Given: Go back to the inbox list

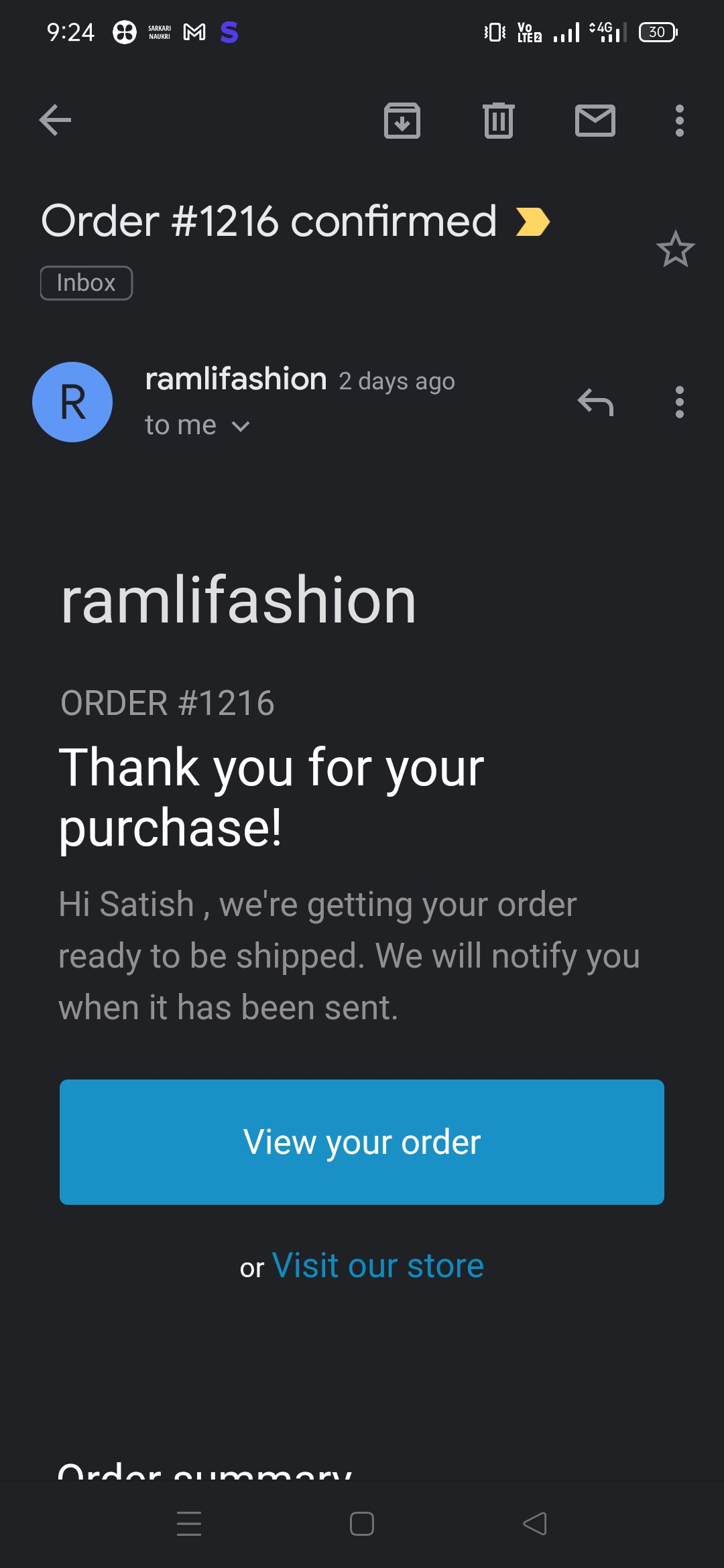Looking at the screenshot, I should click(x=55, y=121).
